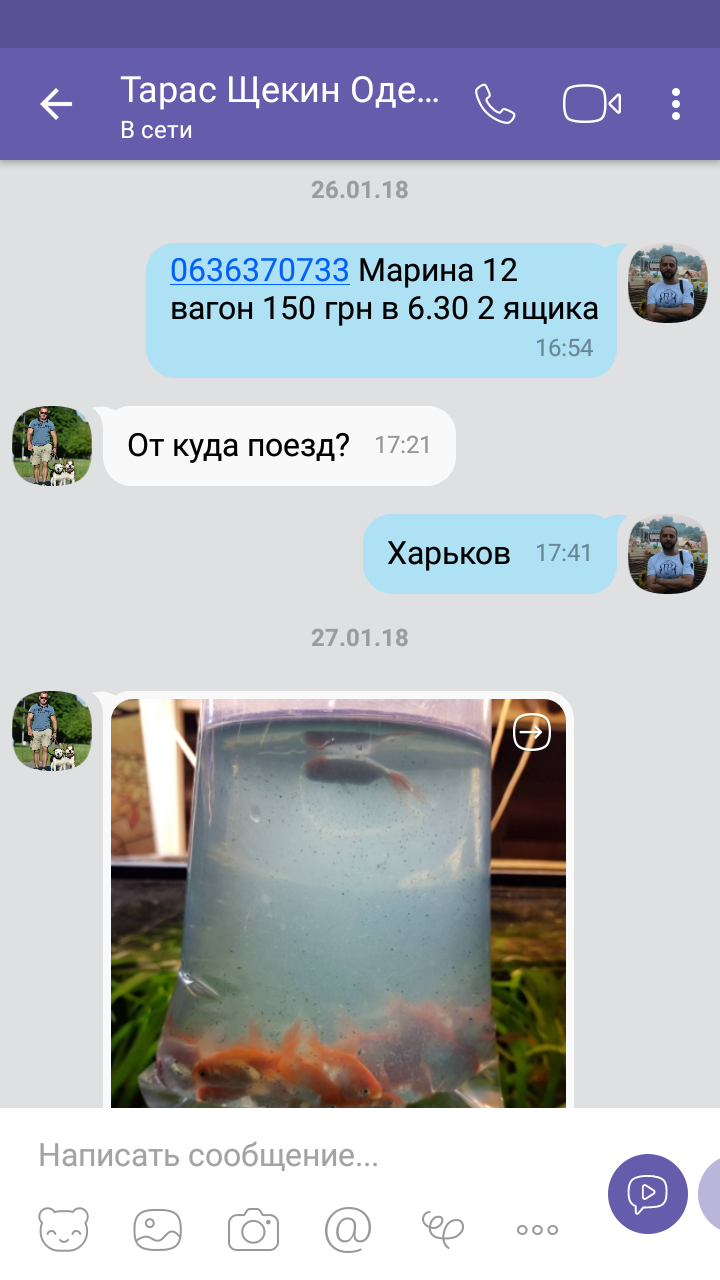Screen dimensions: 720x1280
Task: Forward the fish photo with arrow icon
Action: 531,734
